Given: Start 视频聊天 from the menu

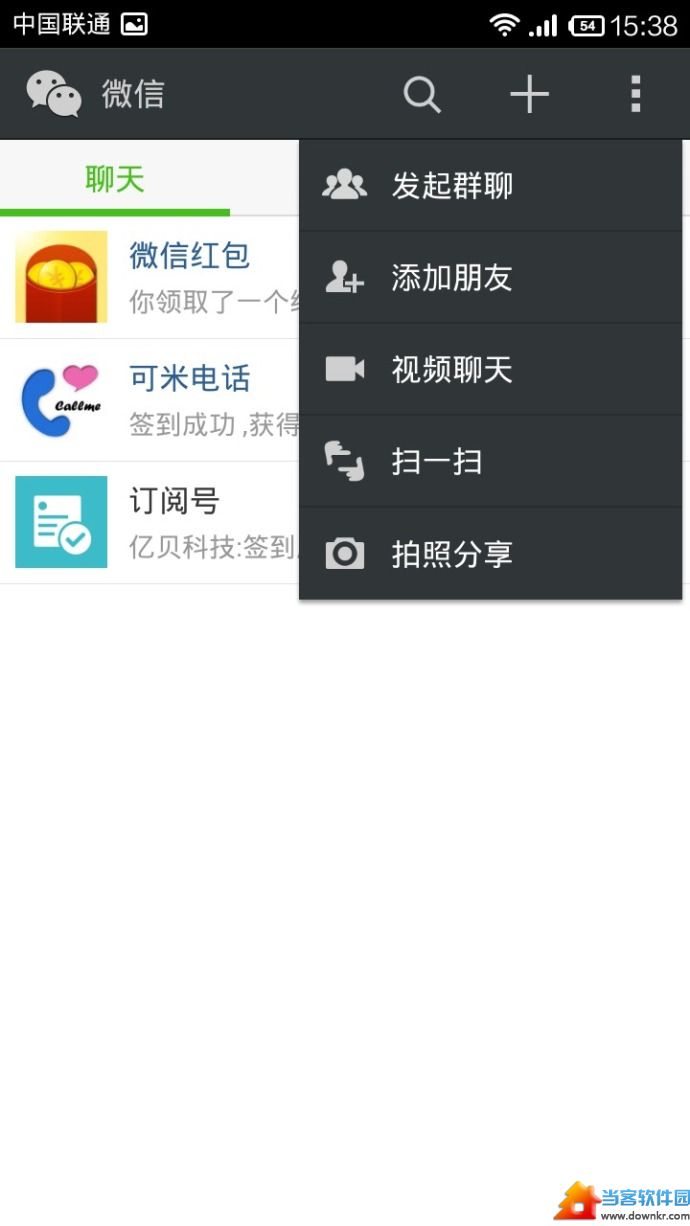Looking at the screenshot, I should click(490, 369).
